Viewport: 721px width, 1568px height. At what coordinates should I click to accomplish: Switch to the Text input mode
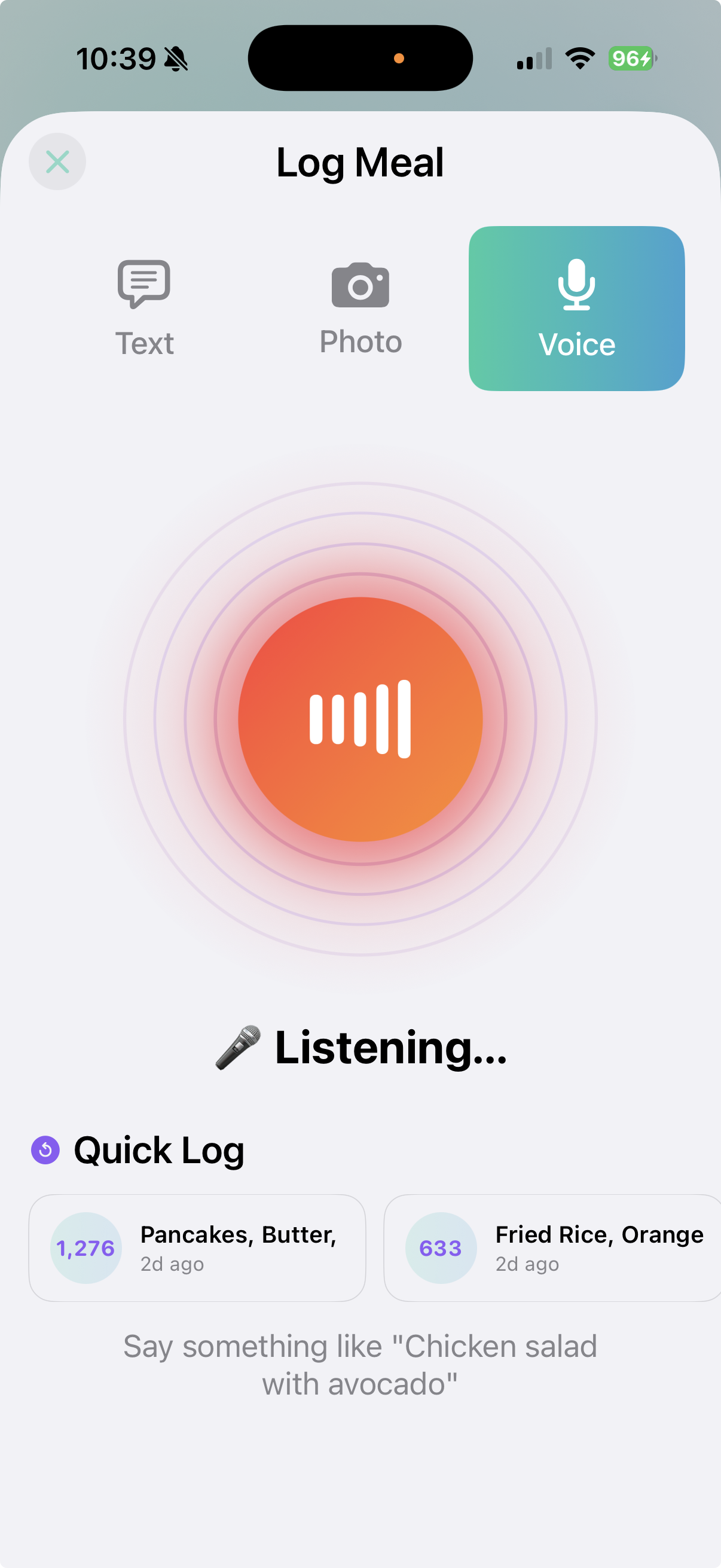144,309
